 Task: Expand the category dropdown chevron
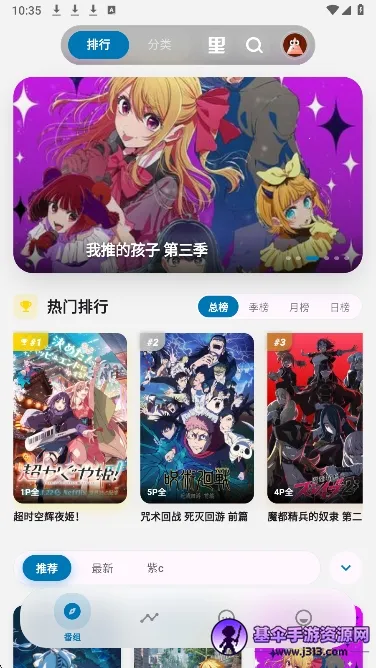tap(346, 568)
